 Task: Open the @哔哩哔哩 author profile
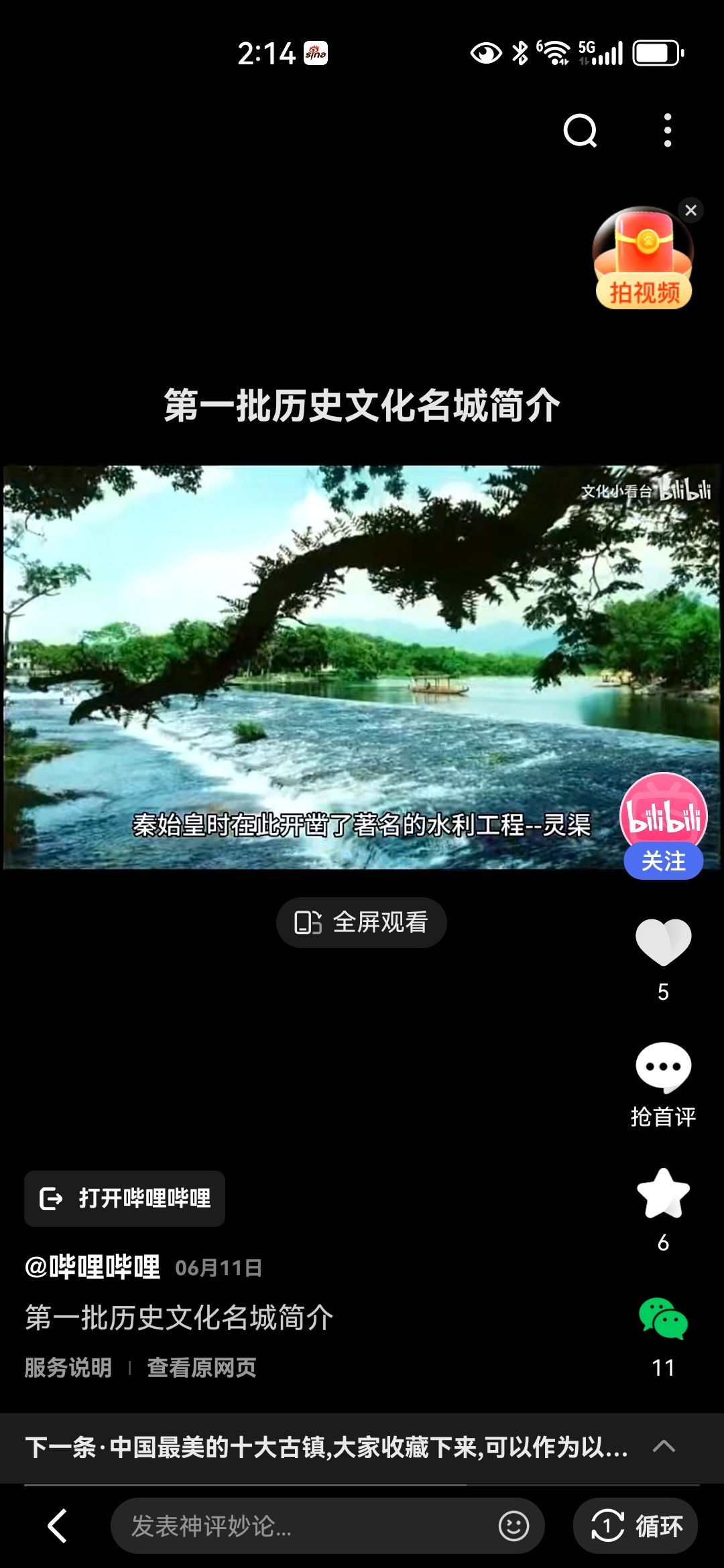pos(93,1267)
